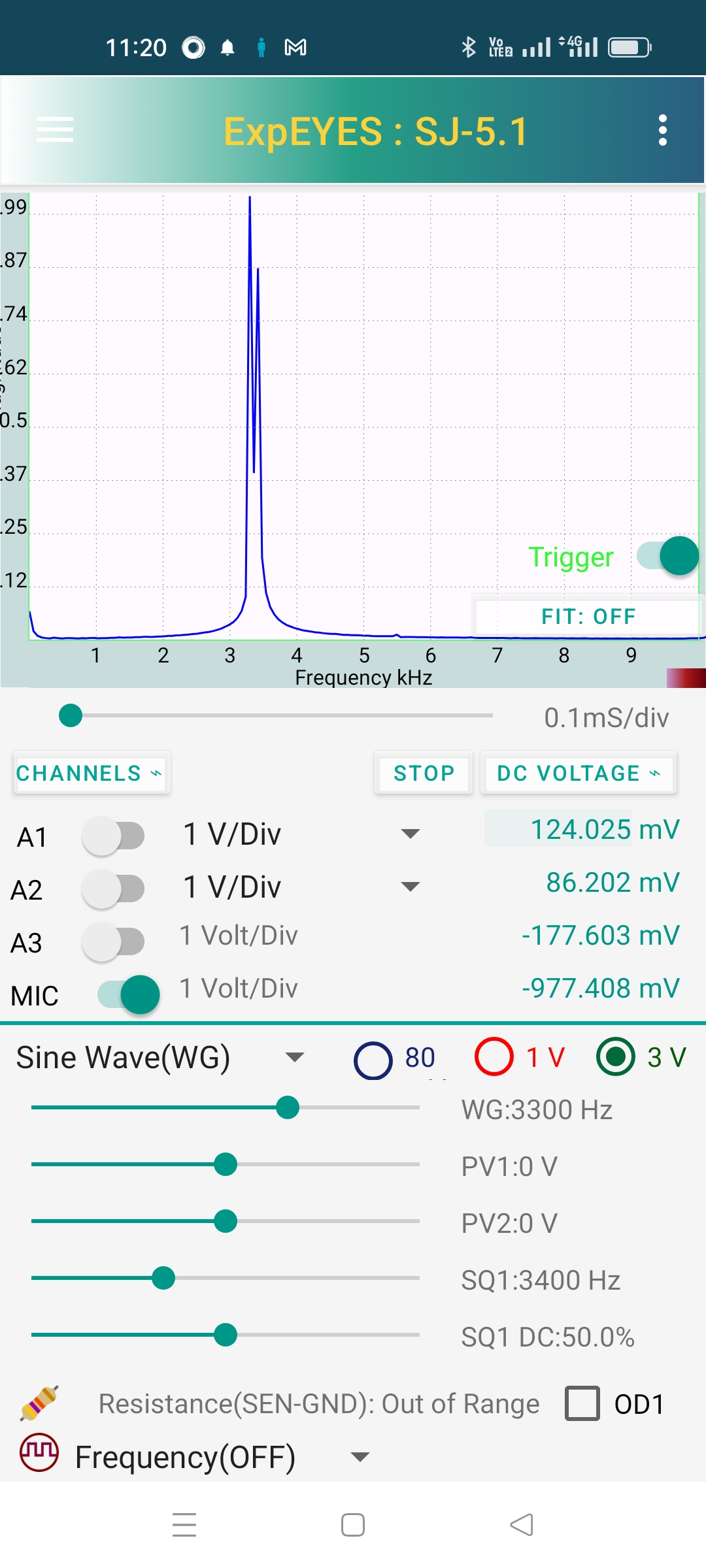706x1568 pixels.
Task: Expand the CHANNELS panel
Action: tap(90, 774)
